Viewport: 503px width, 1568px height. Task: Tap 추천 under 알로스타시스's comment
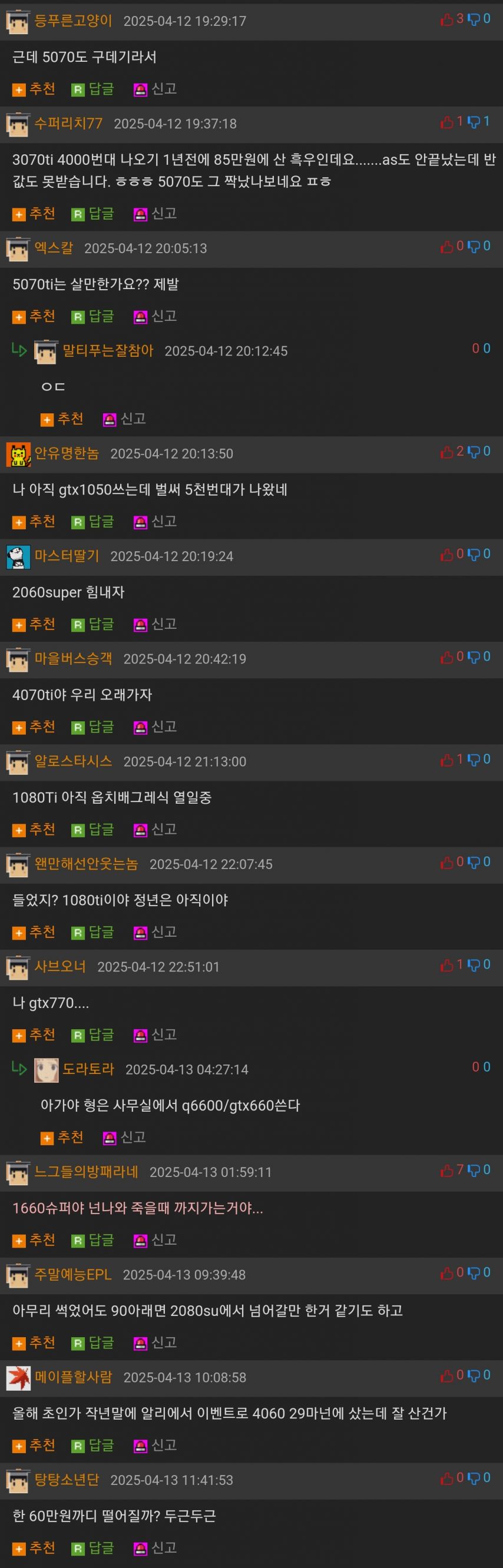click(35, 830)
